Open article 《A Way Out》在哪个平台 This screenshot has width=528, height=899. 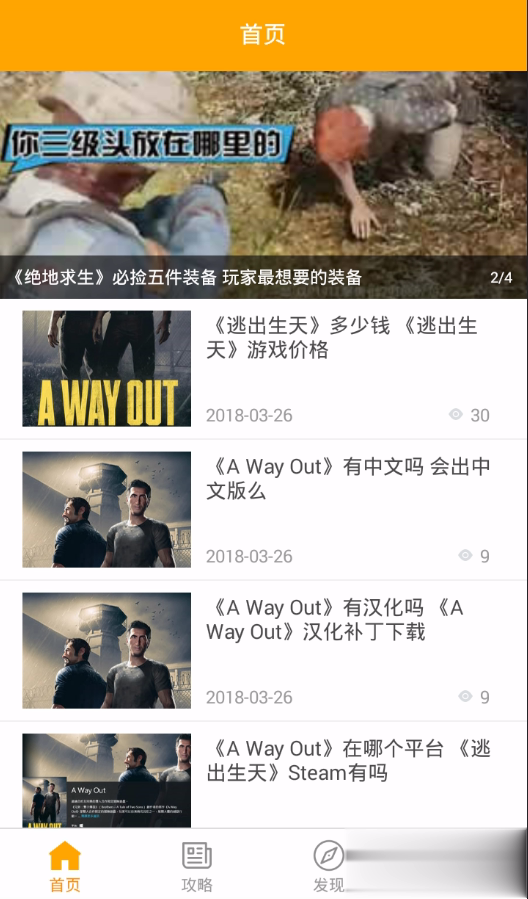(264, 775)
